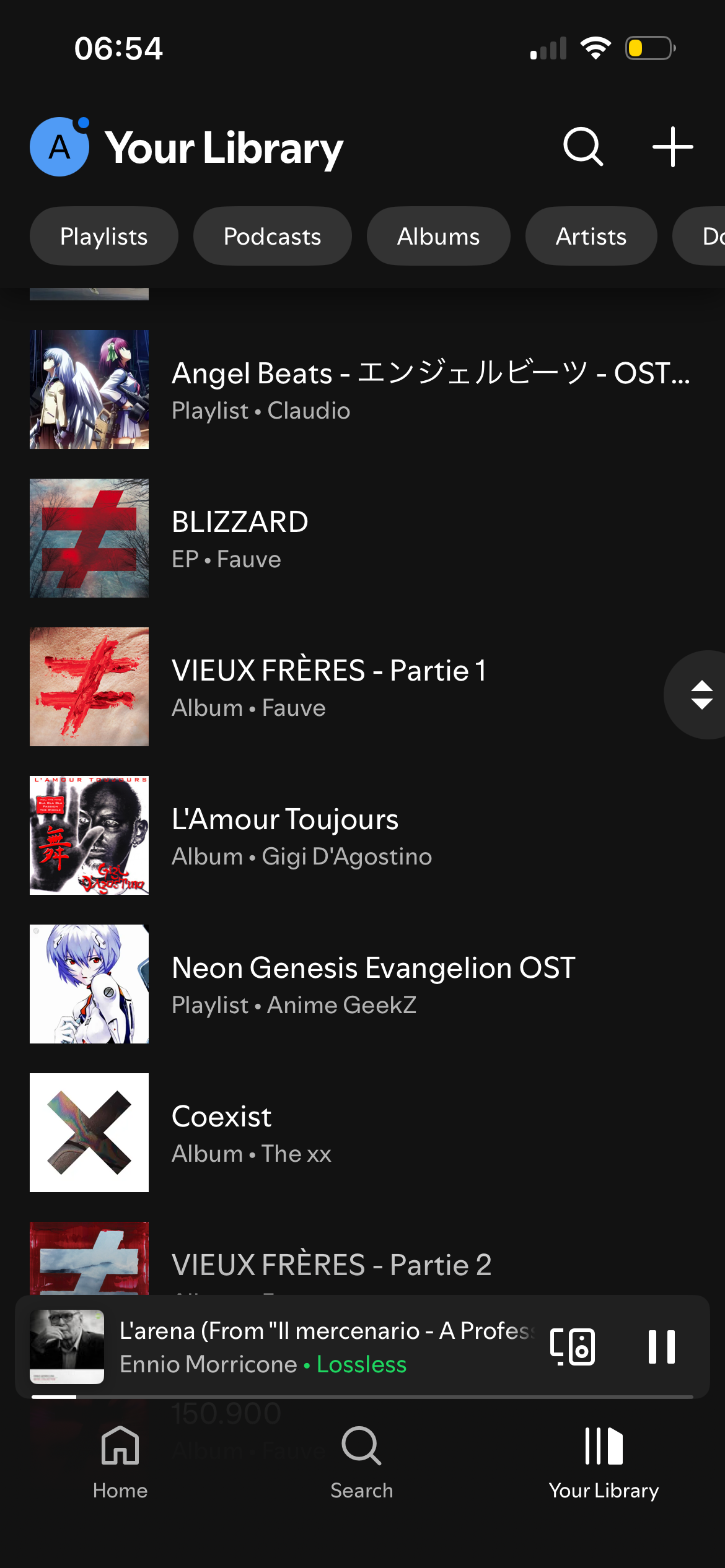
Task: Filter library by Albums
Action: click(438, 236)
